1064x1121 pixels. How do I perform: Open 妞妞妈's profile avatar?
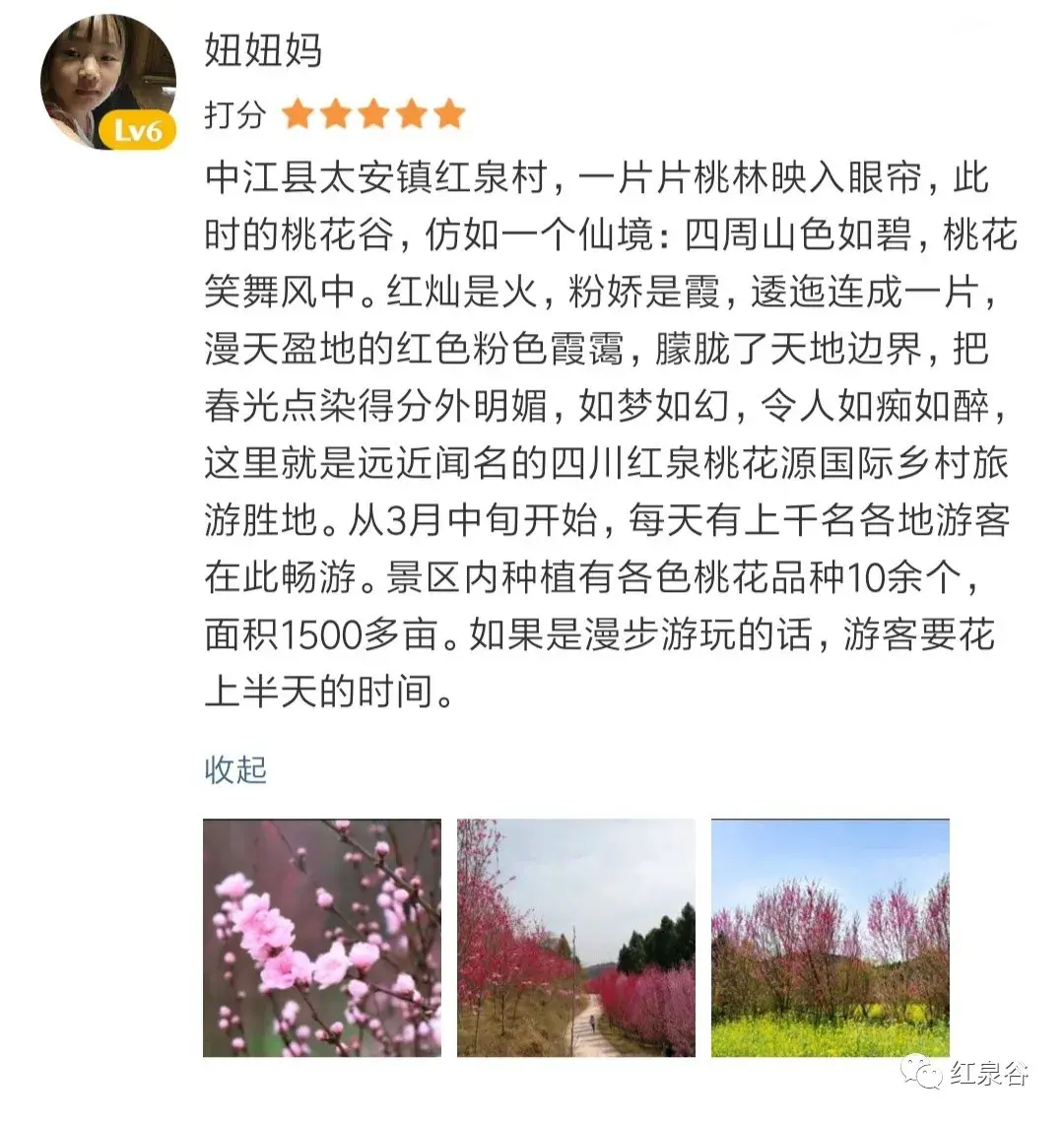click(x=107, y=83)
